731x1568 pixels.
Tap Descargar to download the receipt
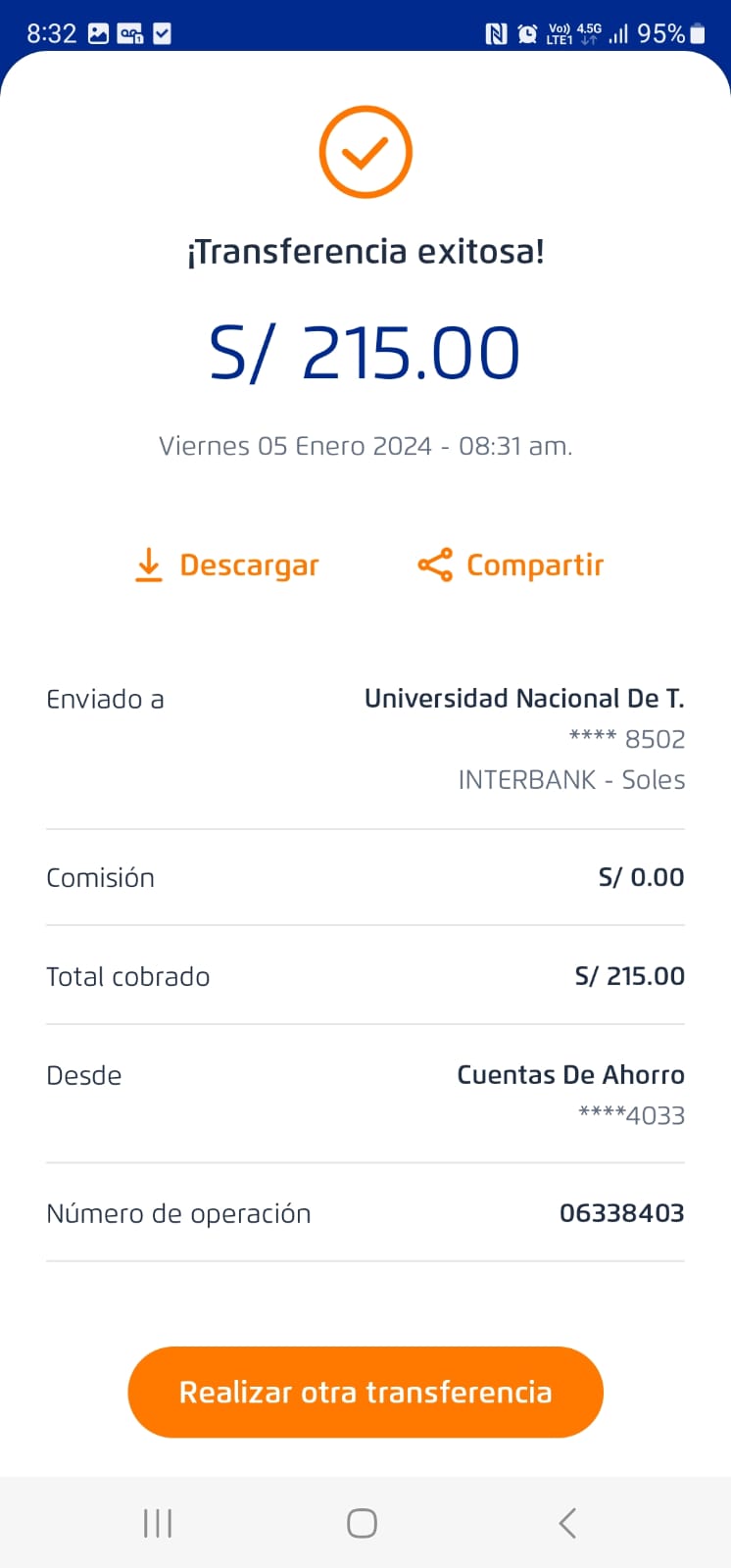(227, 565)
